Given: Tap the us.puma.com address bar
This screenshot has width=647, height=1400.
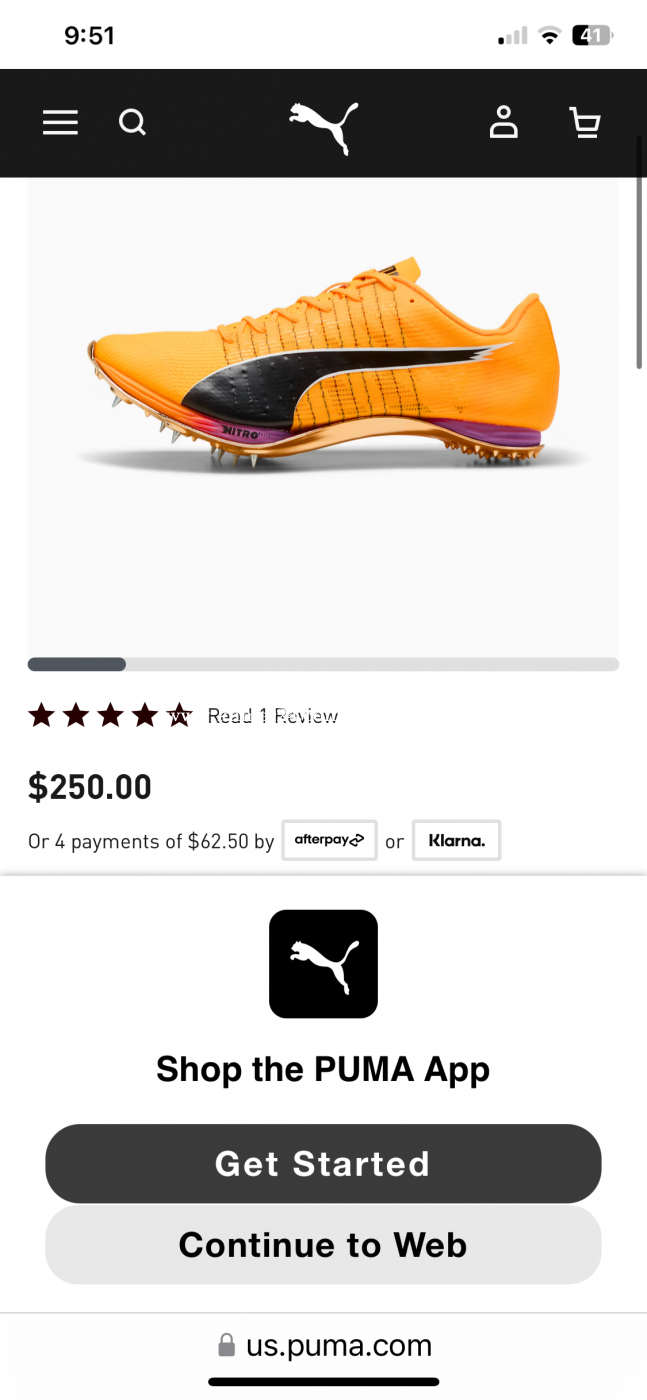Looking at the screenshot, I should (324, 1345).
